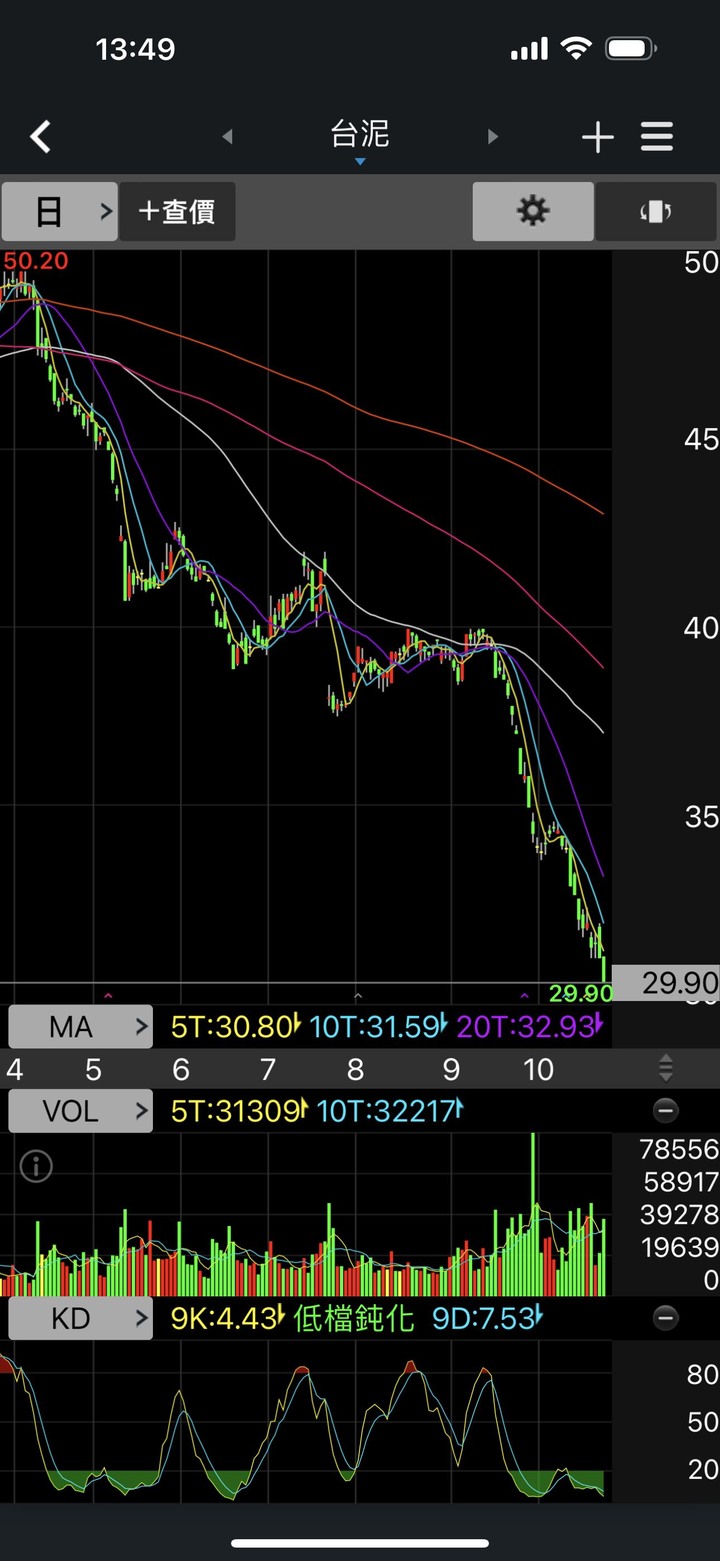720x1561 pixels.
Task: Change the MA indicator selector
Action: click(x=80, y=1026)
